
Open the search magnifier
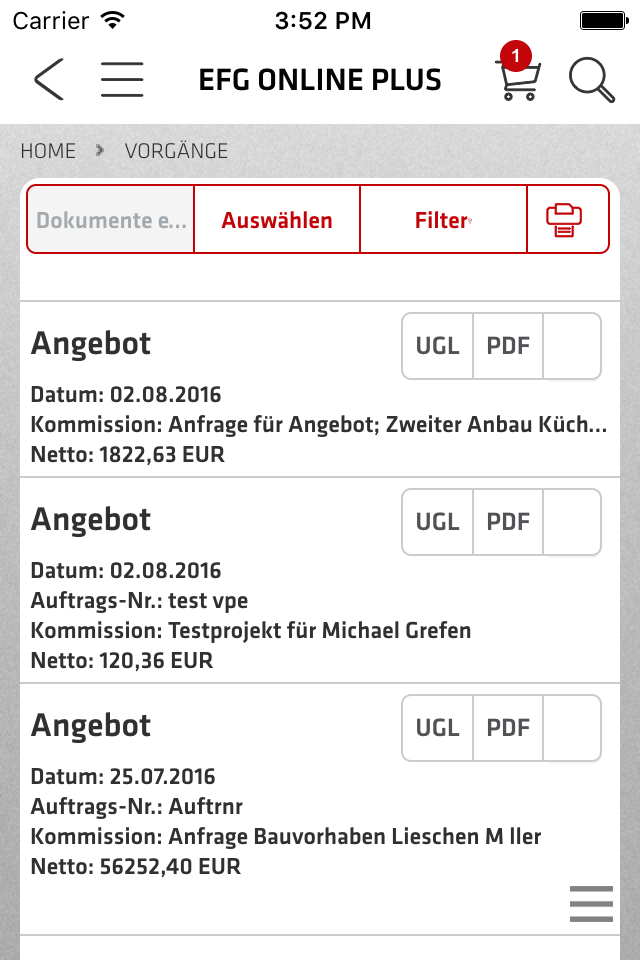click(592, 80)
